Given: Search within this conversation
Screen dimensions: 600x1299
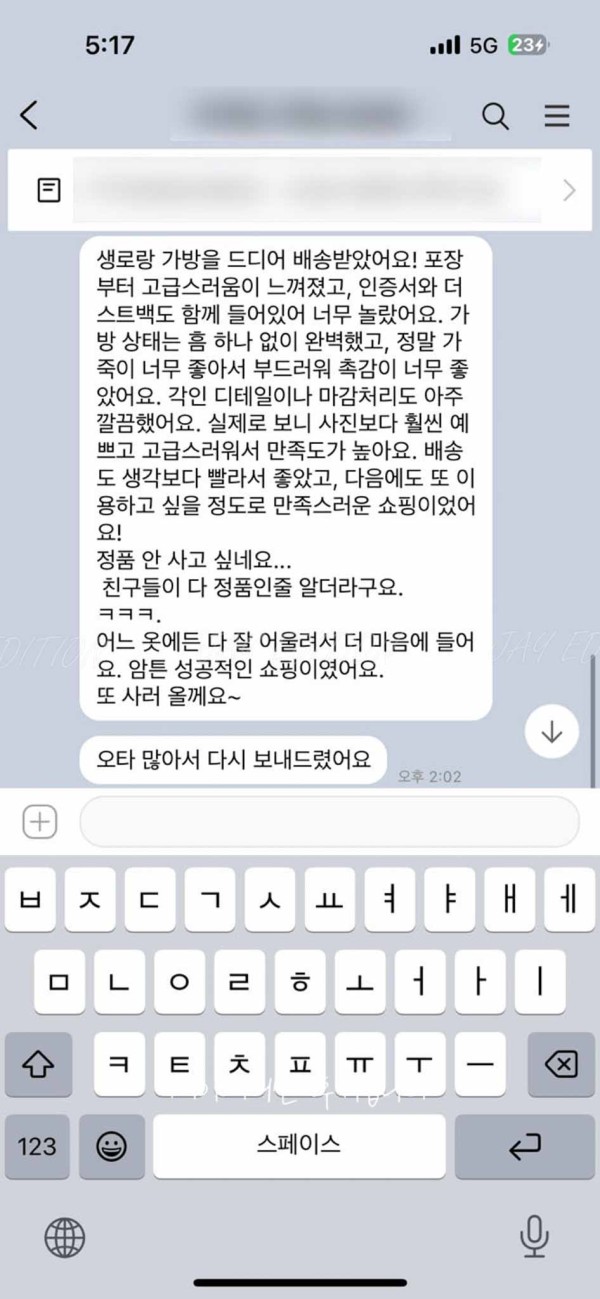Looking at the screenshot, I should [495, 116].
